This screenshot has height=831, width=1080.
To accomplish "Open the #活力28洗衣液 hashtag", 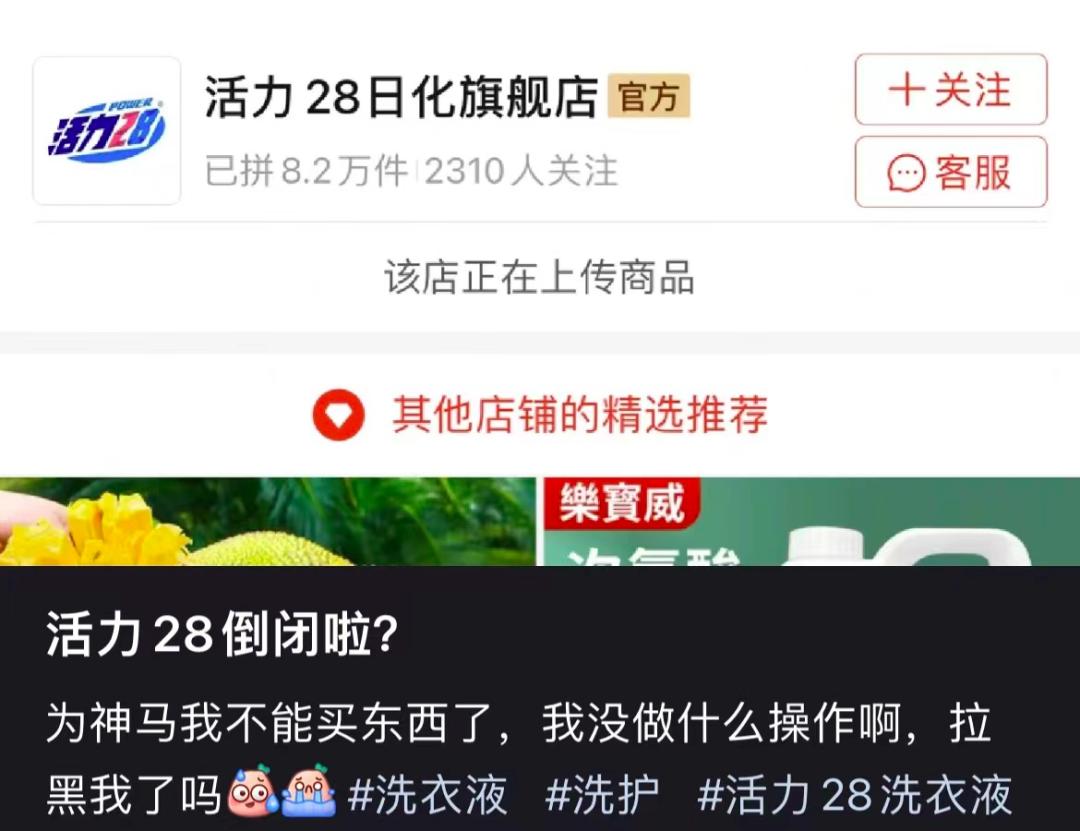I will (x=855, y=795).
